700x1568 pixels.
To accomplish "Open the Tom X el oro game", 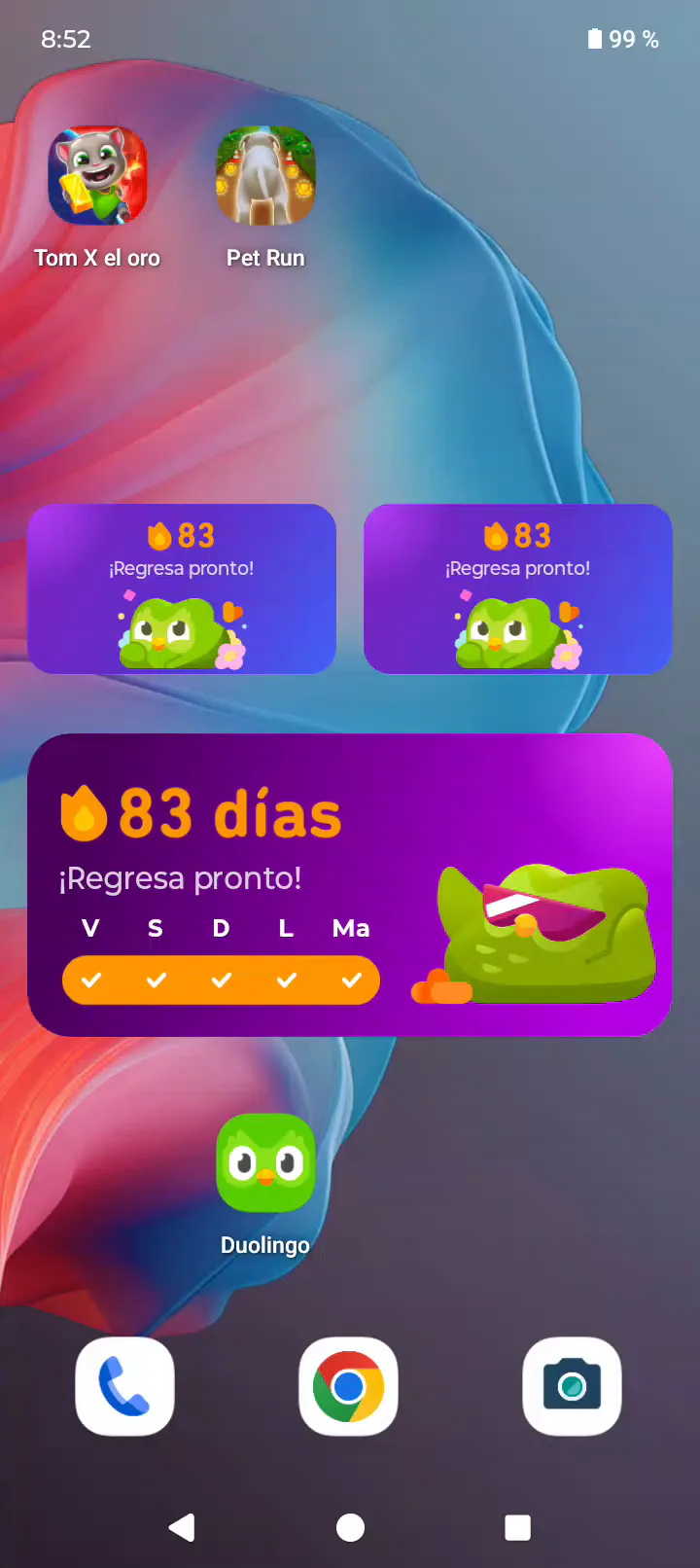I will pos(97,176).
